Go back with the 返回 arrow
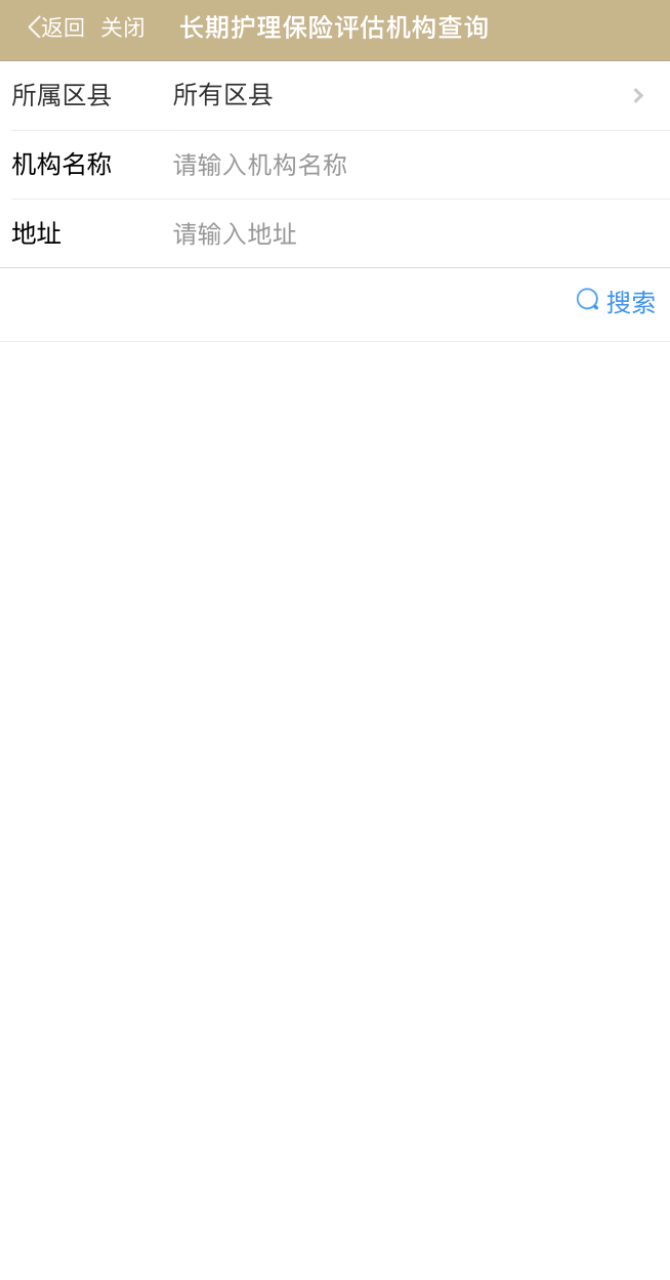The width and height of the screenshot is (670, 1280). (x=56, y=28)
